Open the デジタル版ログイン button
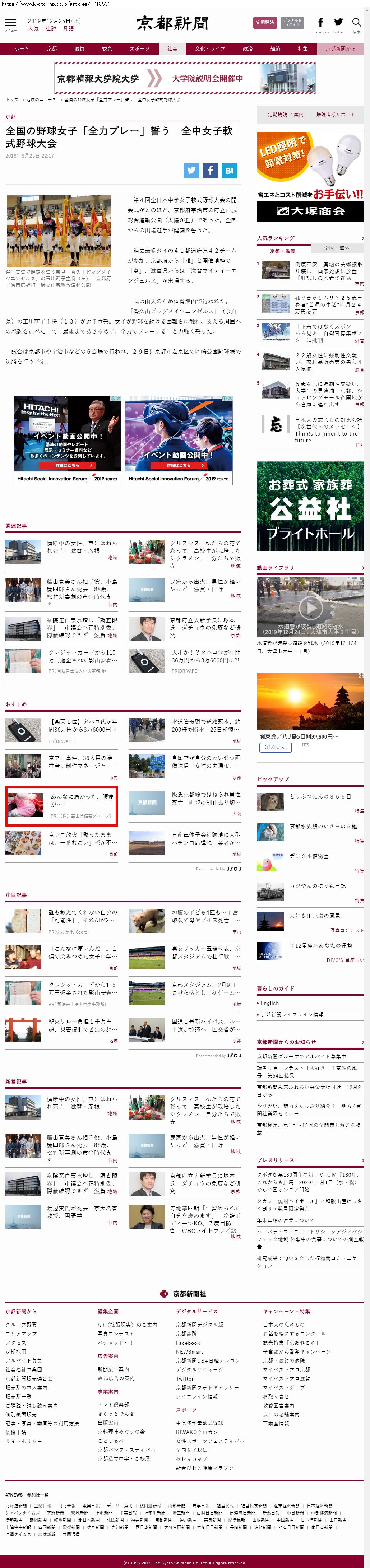 coord(292,23)
